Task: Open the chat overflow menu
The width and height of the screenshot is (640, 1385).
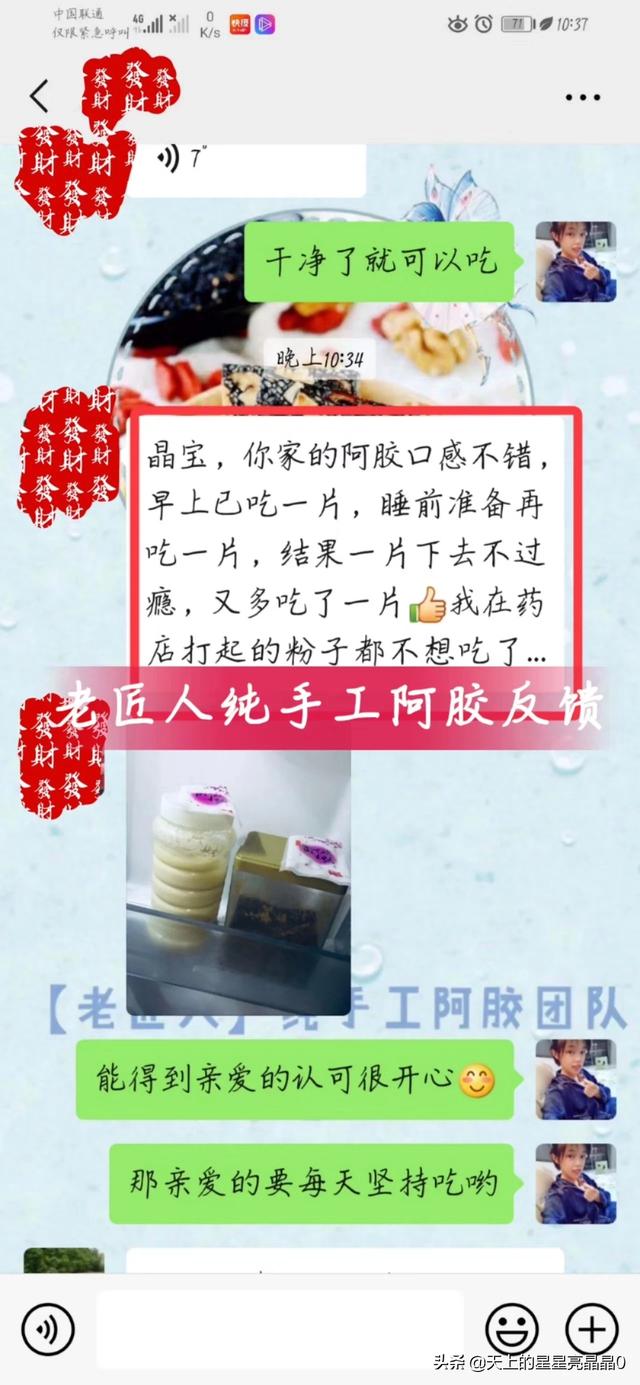Action: click(582, 98)
